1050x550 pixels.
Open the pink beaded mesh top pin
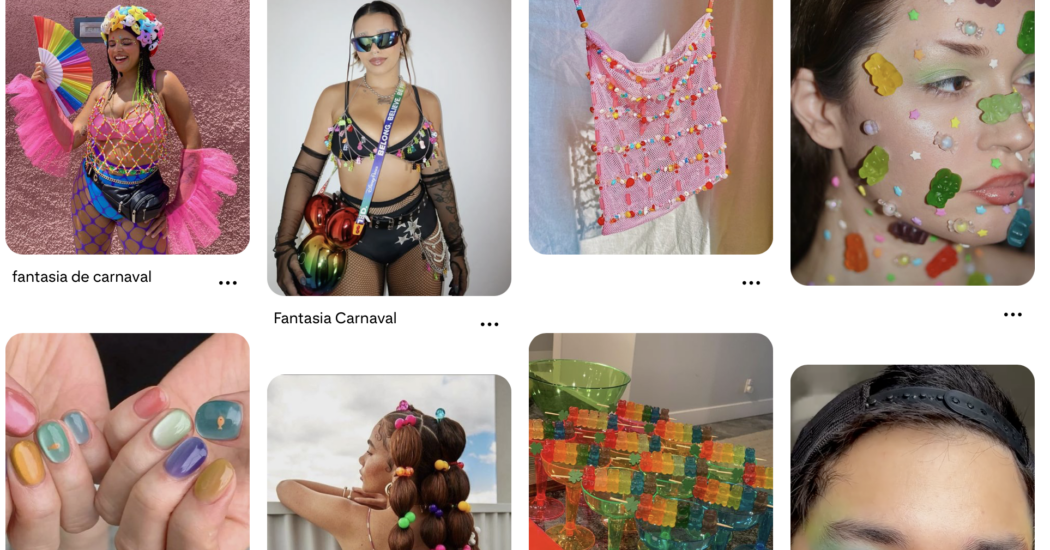click(650, 126)
